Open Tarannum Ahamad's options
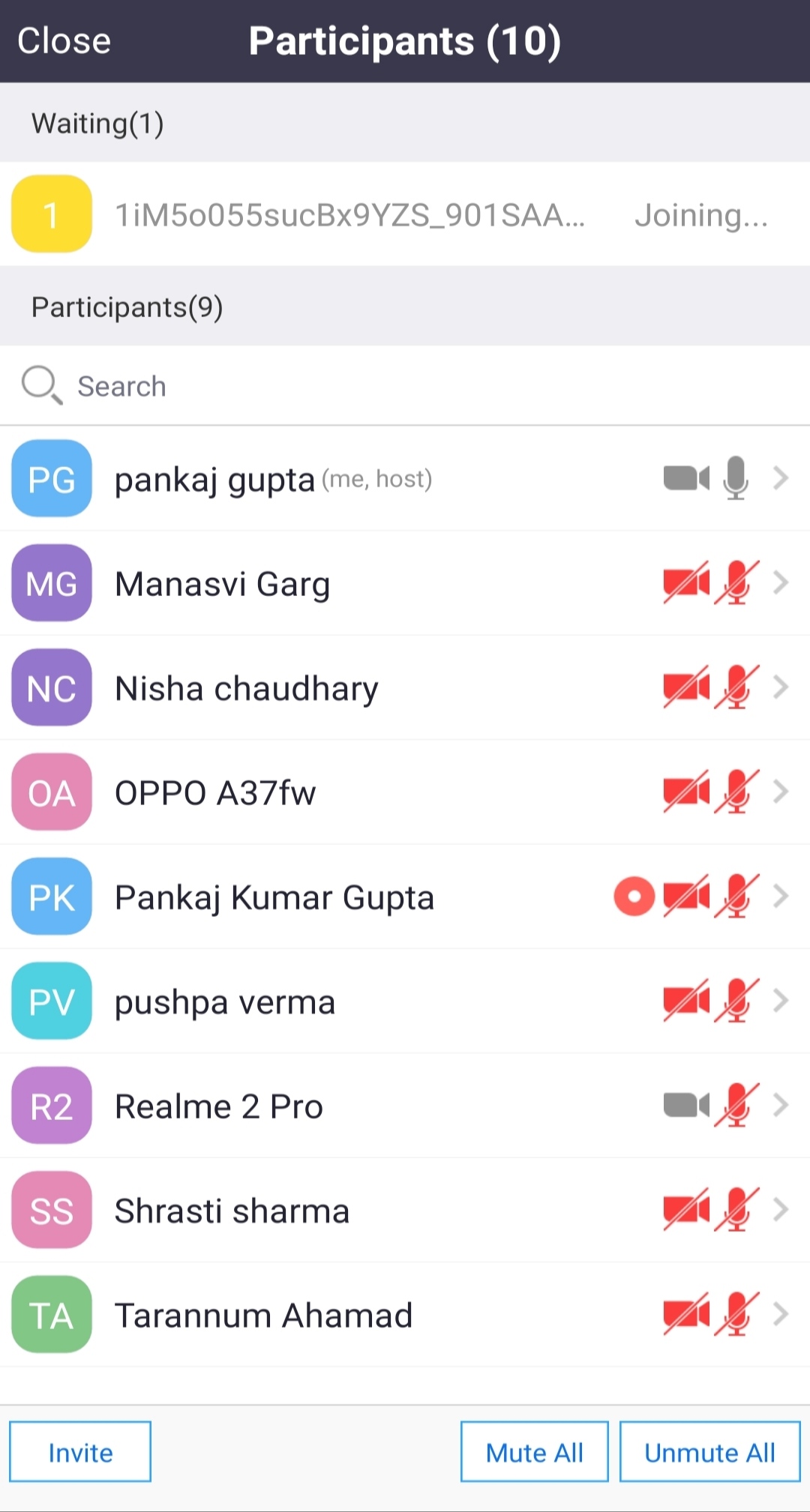 [405, 1315]
